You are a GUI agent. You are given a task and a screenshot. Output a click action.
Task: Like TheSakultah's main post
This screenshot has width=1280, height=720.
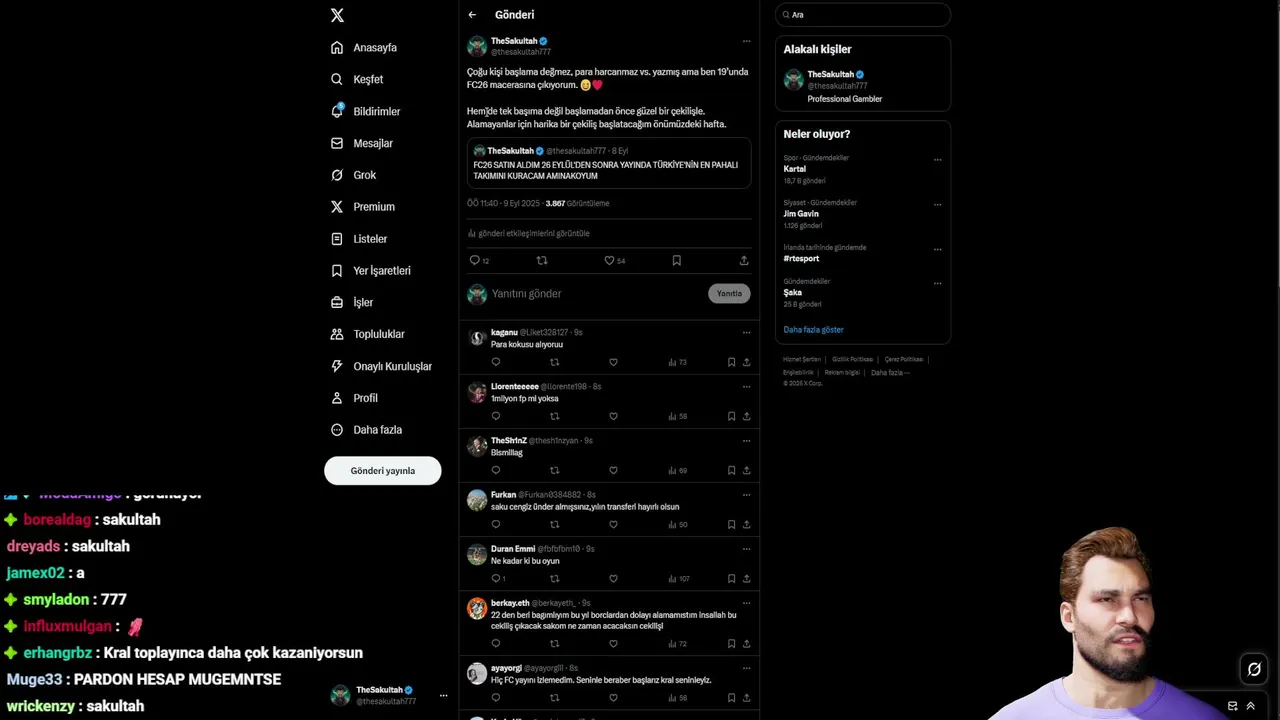[x=609, y=260]
